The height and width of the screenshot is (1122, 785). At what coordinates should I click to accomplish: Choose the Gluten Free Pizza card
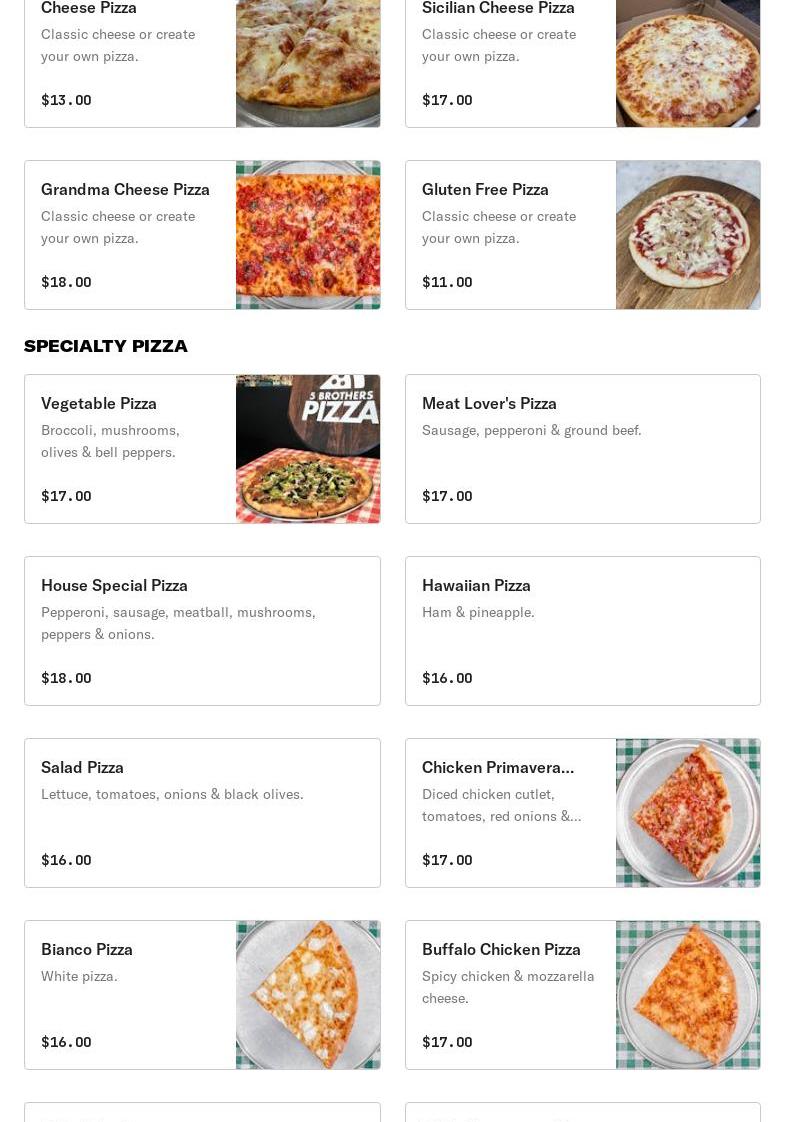(582, 235)
